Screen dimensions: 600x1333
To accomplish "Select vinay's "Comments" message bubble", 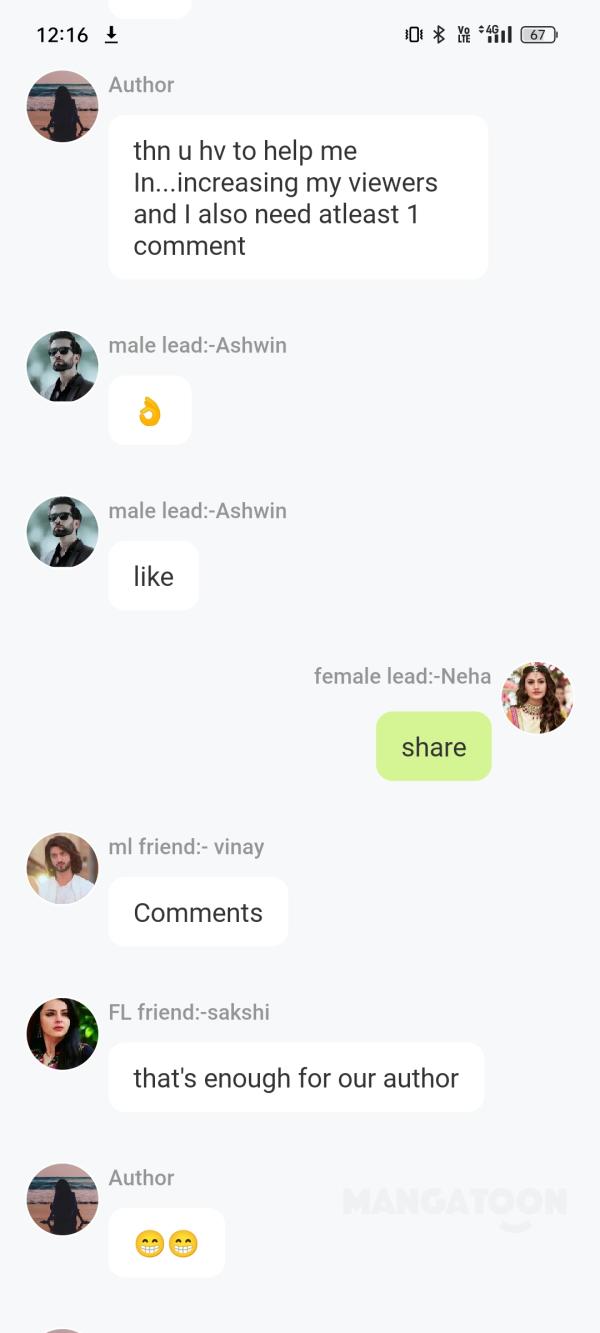I will [x=198, y=912].
